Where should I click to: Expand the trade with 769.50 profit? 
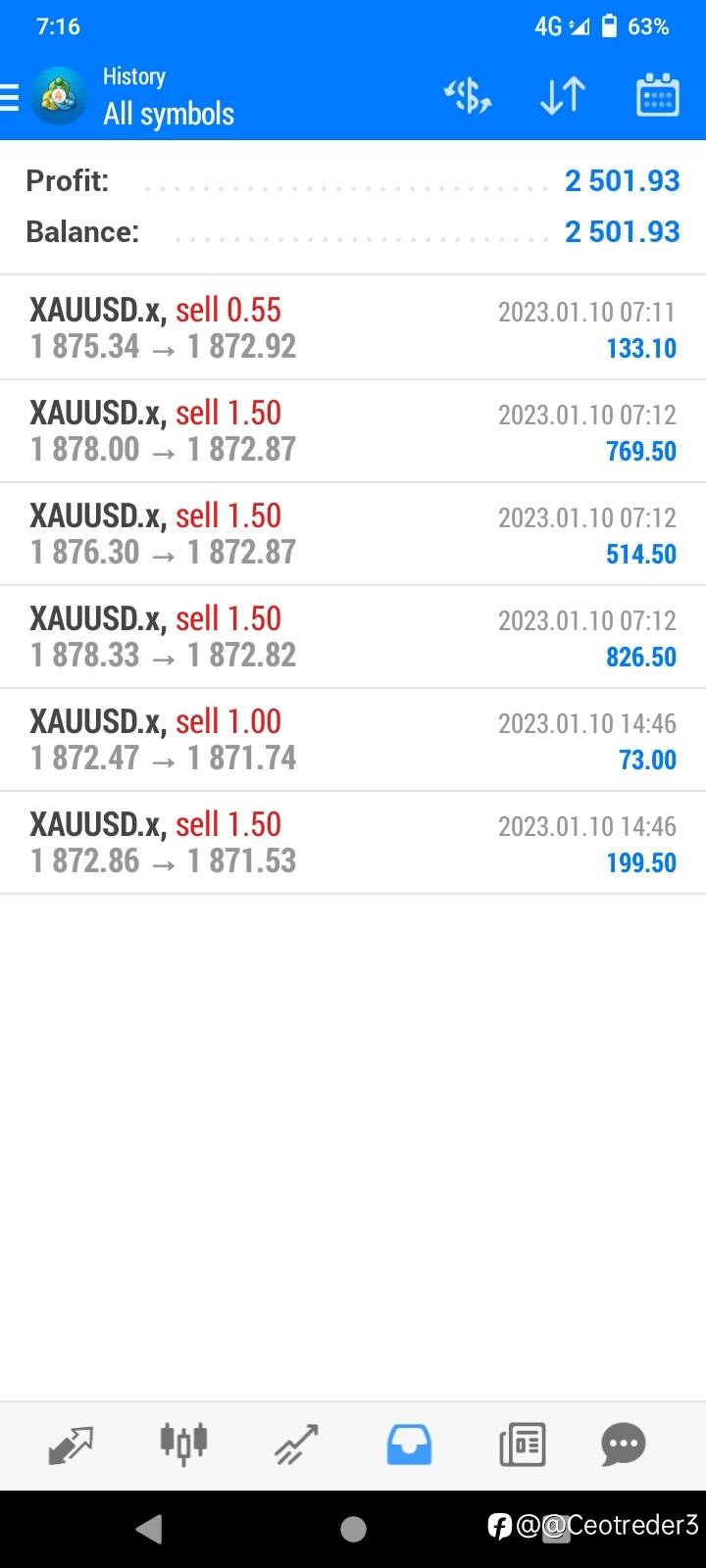[x=353, y=431]
